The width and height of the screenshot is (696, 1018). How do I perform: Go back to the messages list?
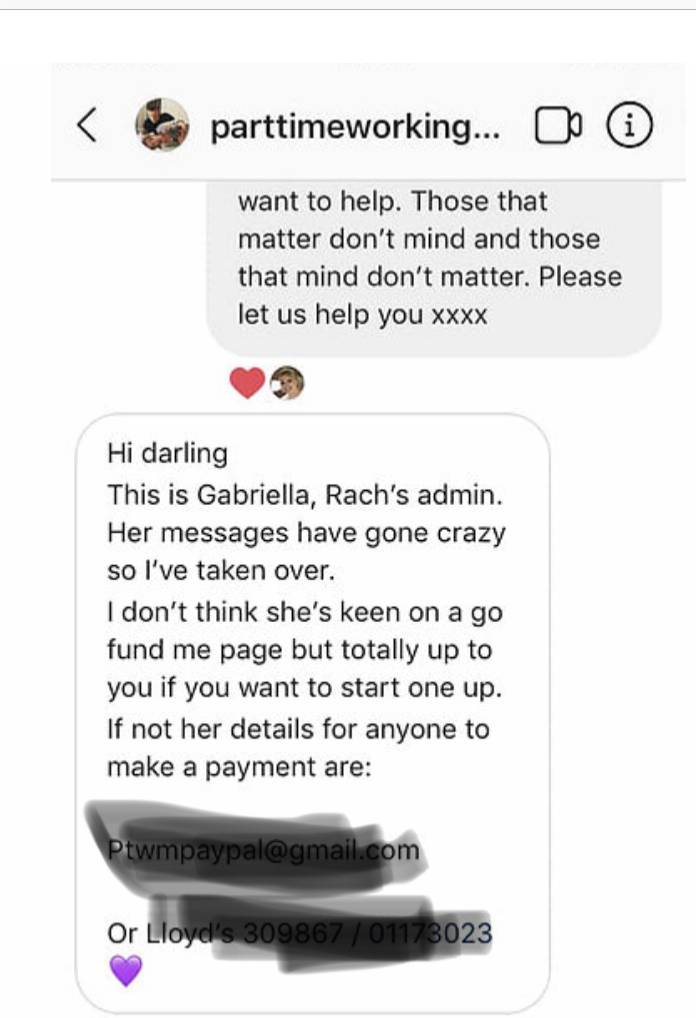tap(87, 126)
